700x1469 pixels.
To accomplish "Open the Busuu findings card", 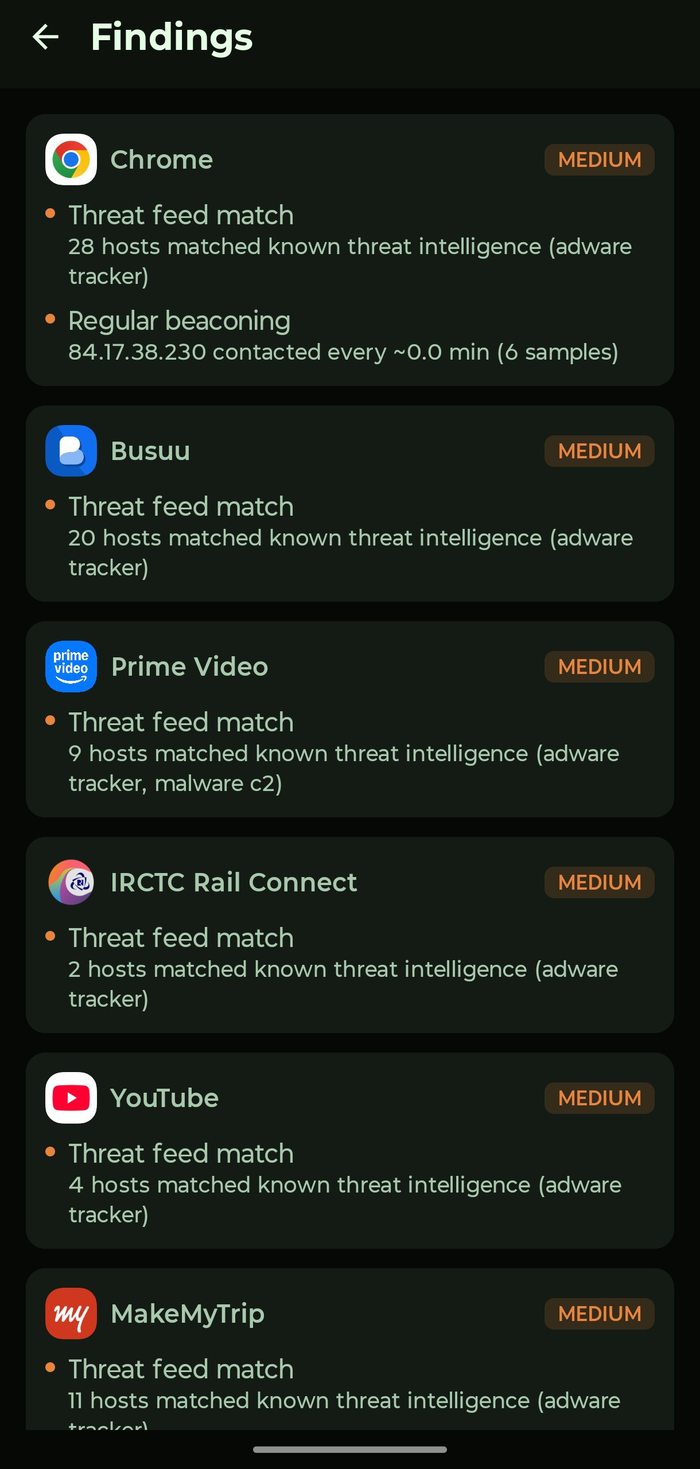I will [350, 503].
